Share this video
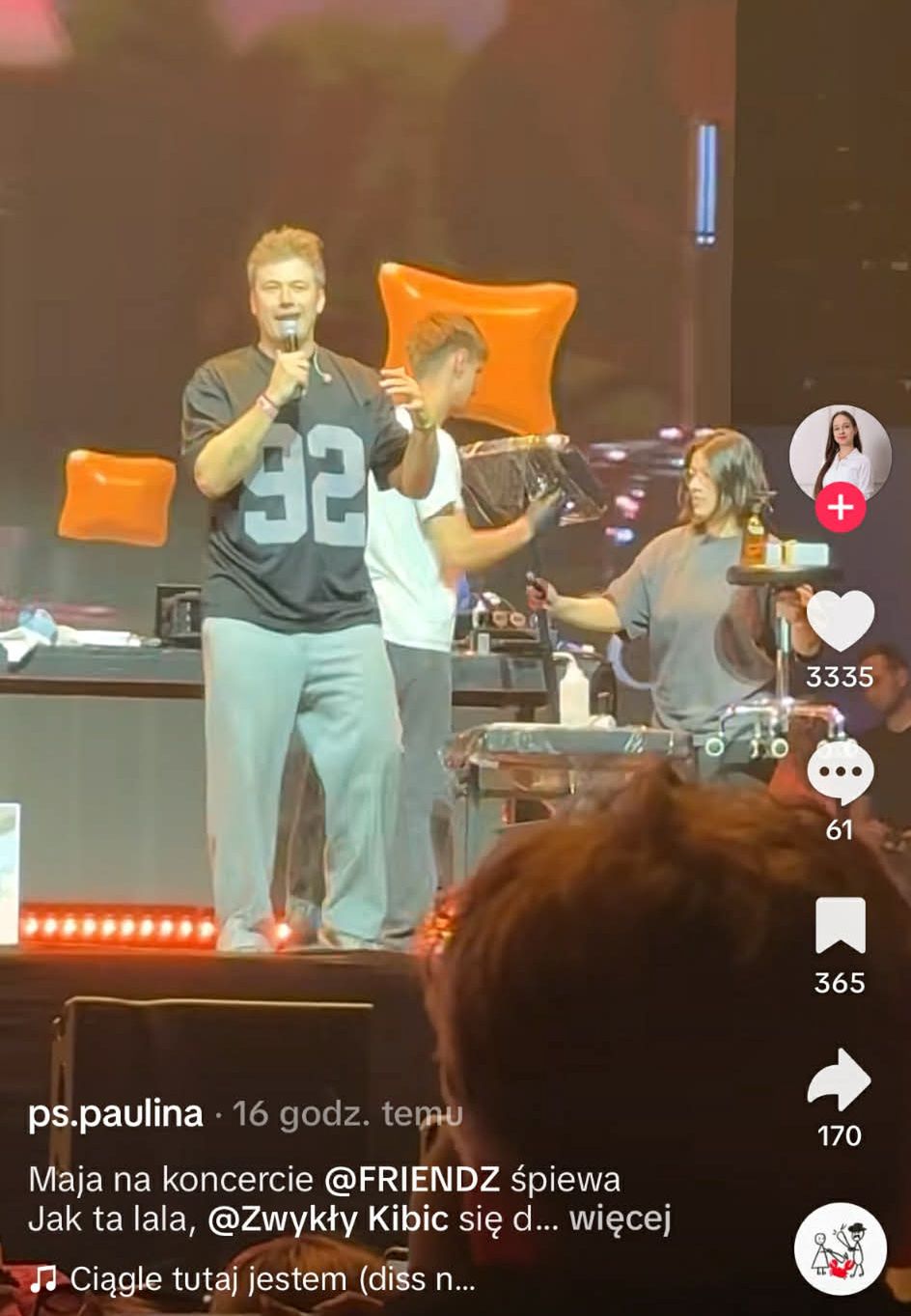 coord(840,1079)
